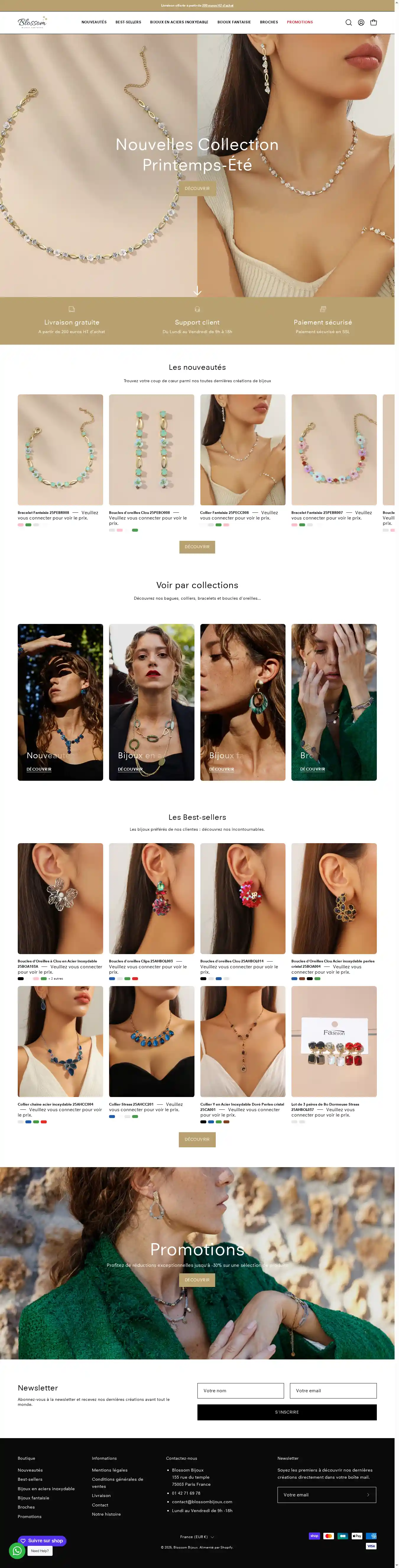Tap the S'inscrire newsletter button
The height and width of the screenshot is (1568, 399).
click(x=286, y=1412)
